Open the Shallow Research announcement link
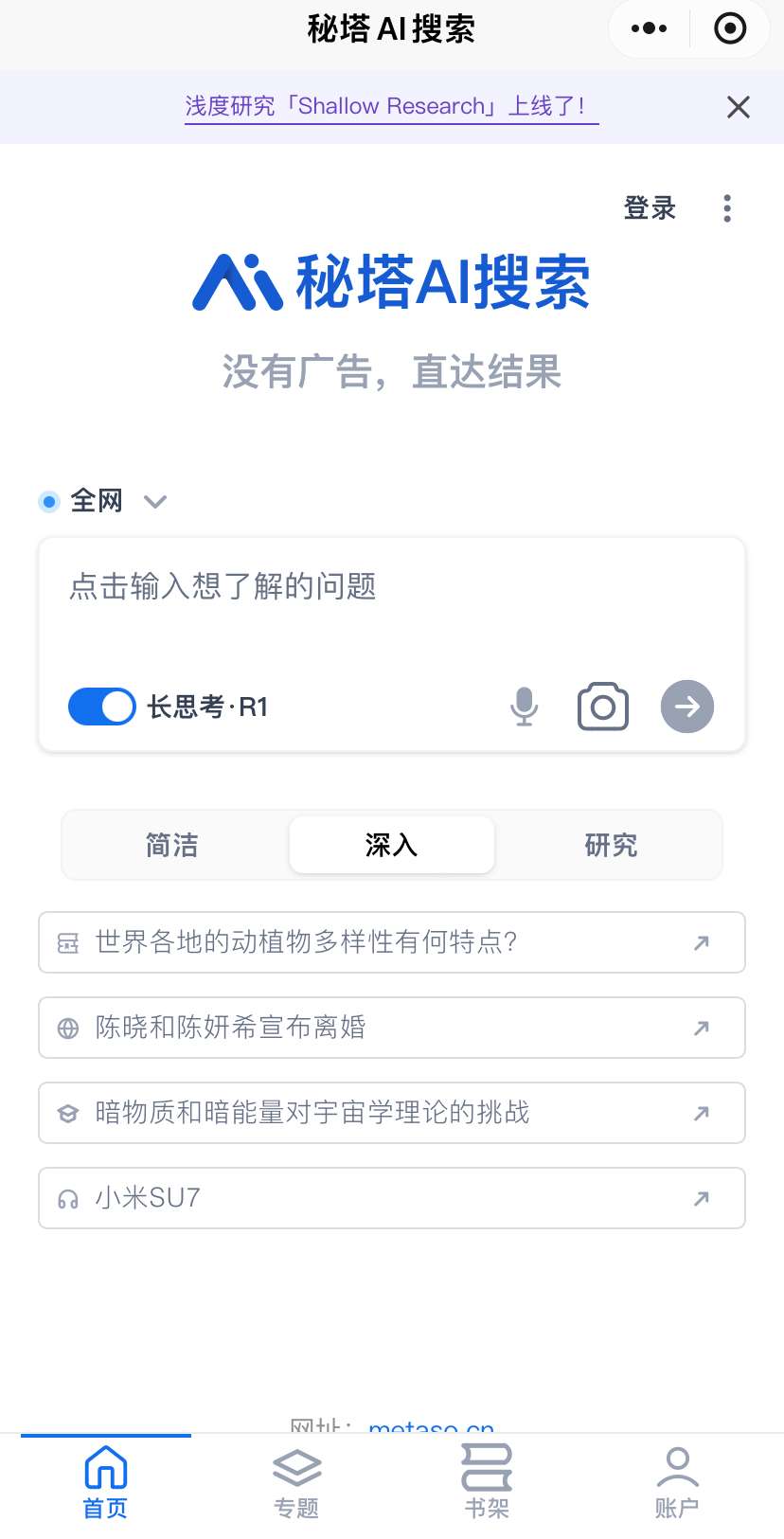Image resolution: width=784 pixels, height=1539 pixels. [391, 106]
